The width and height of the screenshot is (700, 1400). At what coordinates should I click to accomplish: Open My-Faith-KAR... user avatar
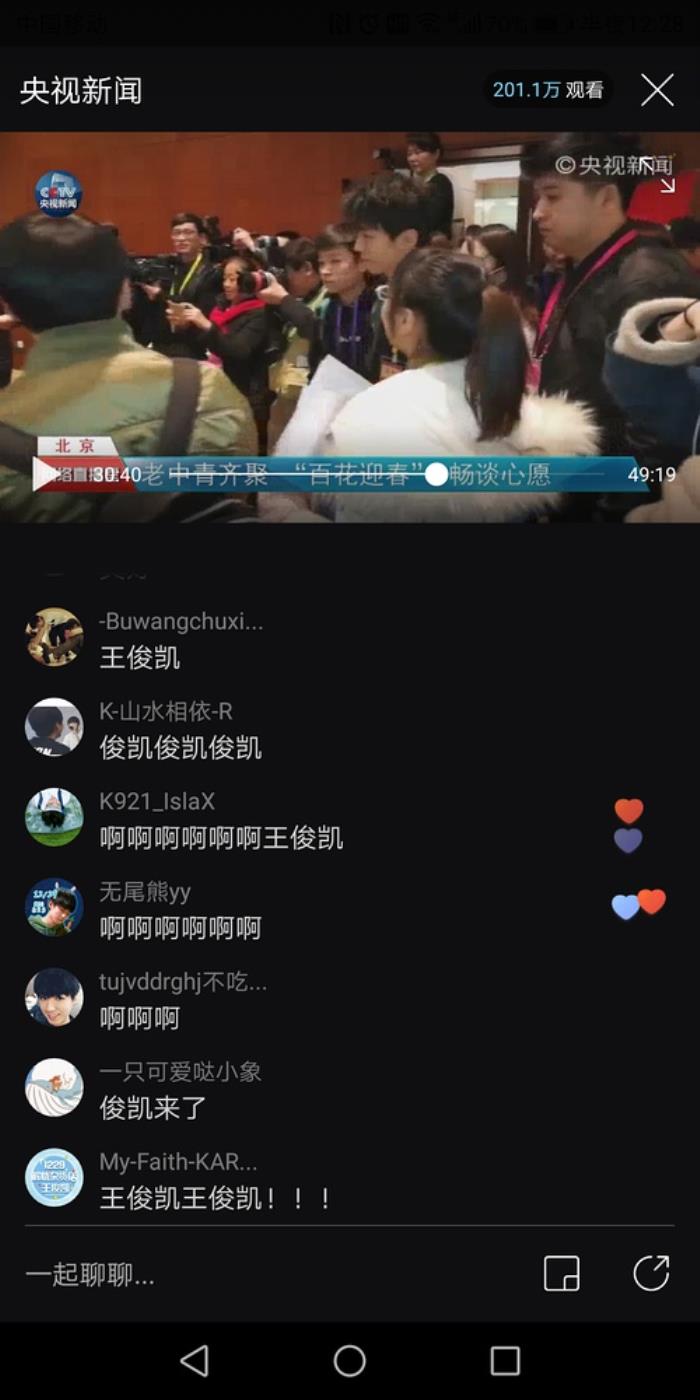54,1177
